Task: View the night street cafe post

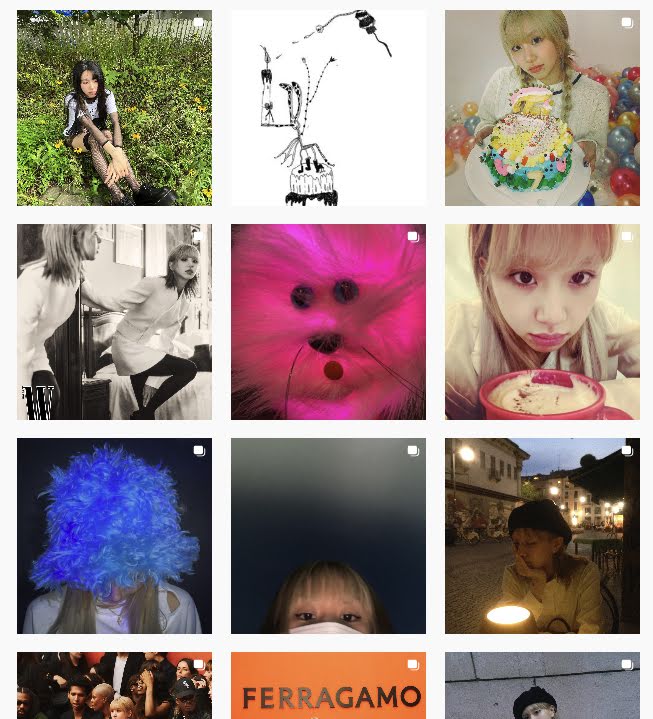Action: [x=542, y=536]
